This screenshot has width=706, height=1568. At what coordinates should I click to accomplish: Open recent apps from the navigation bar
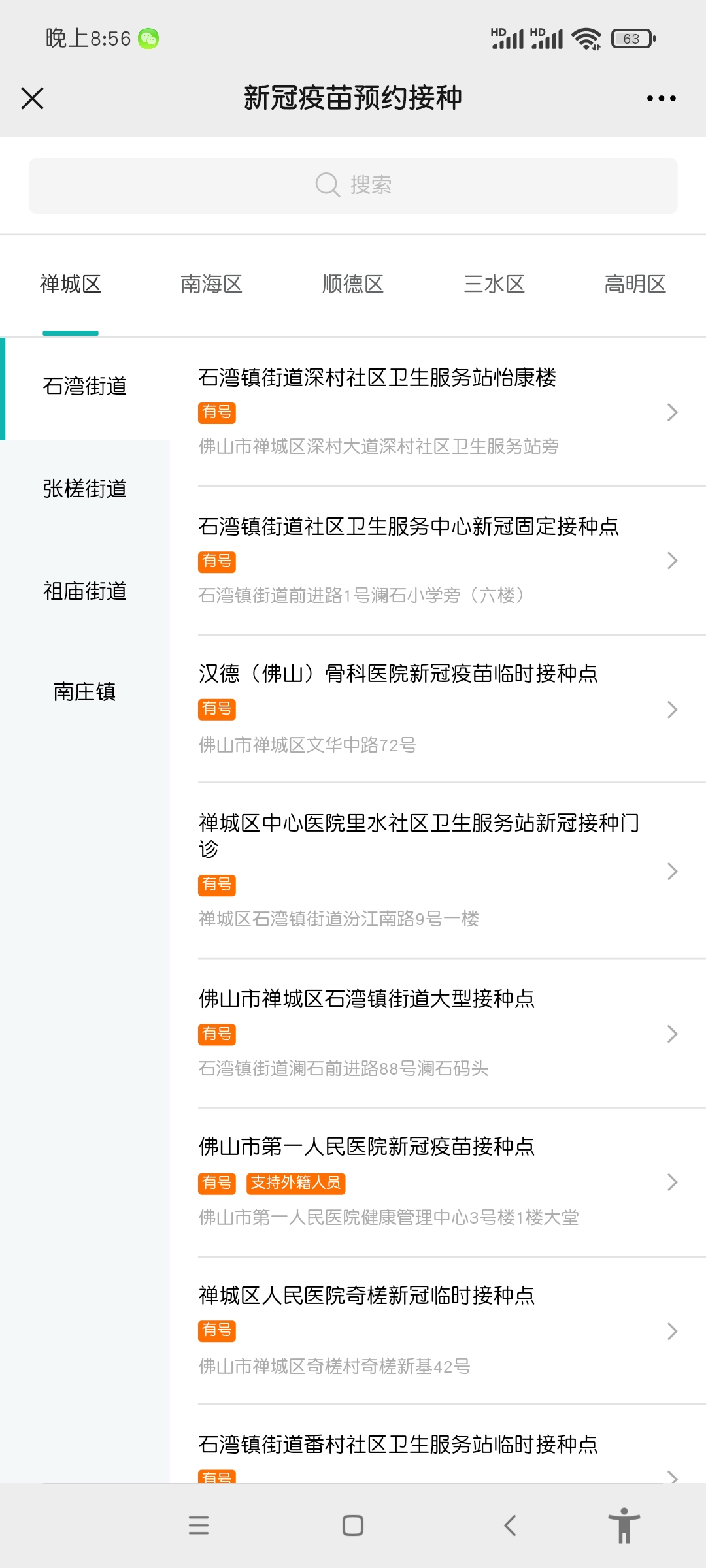pyautogui.click(x=199, y=1526)
